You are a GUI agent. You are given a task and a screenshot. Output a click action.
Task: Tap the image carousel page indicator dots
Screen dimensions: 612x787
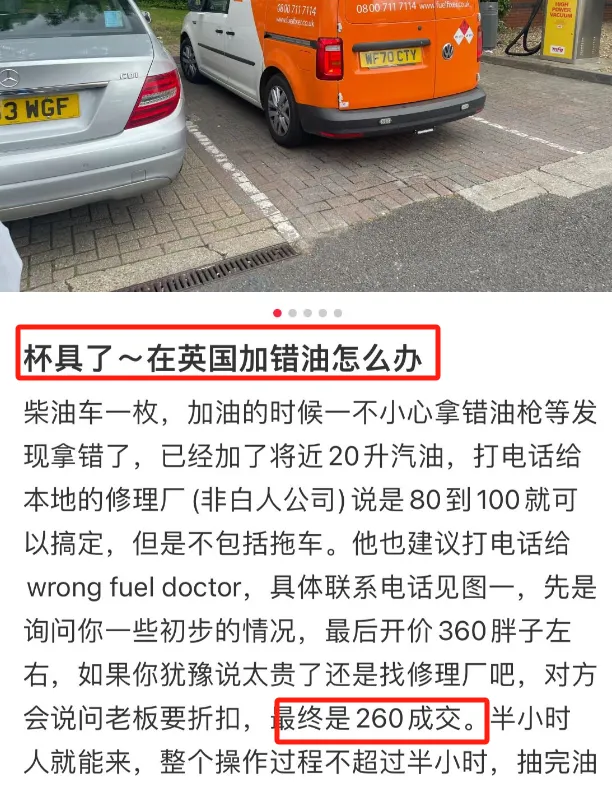(x=308, y=313)
